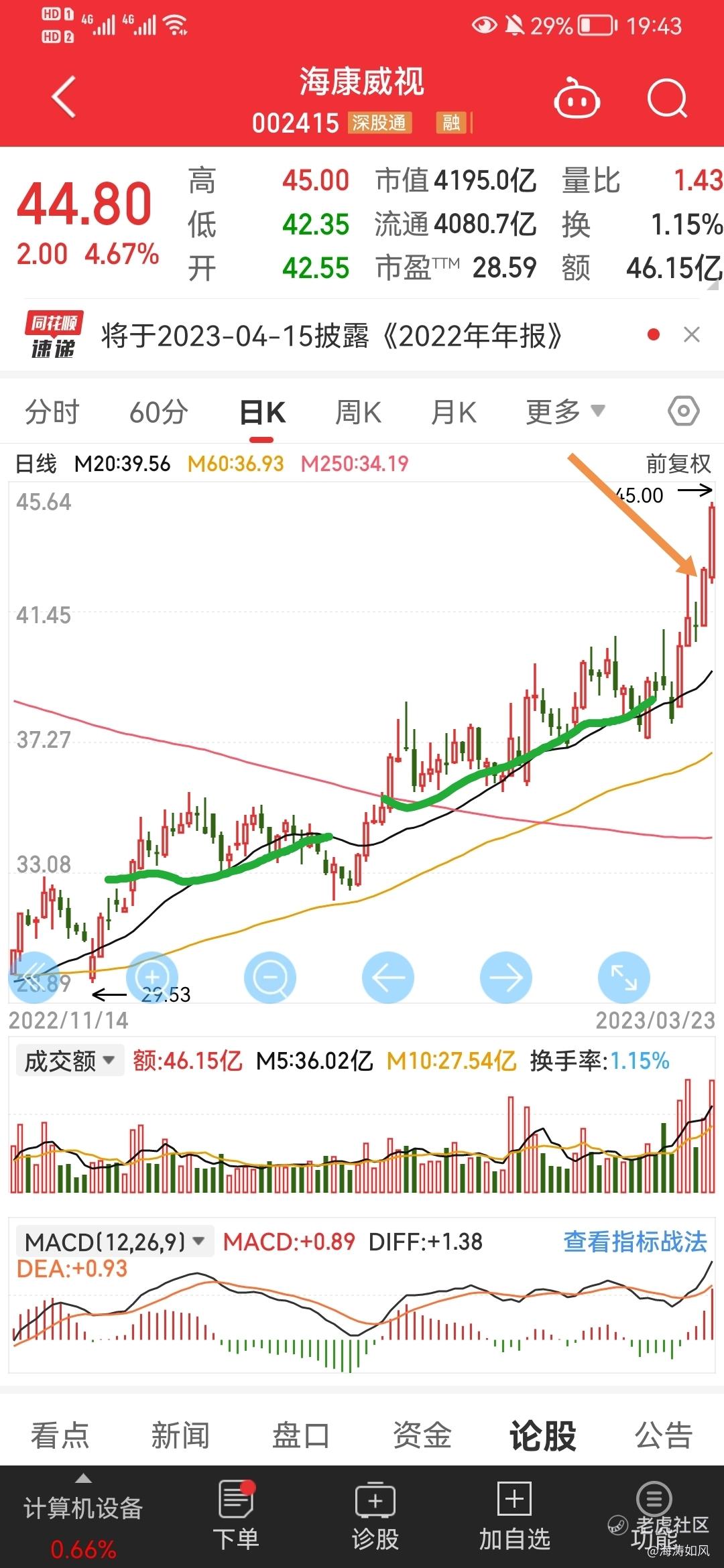The height and width of the screenshot is (1568, 724).
Task: Open the 查看指标战法 link
Action: coord(636,1242)
